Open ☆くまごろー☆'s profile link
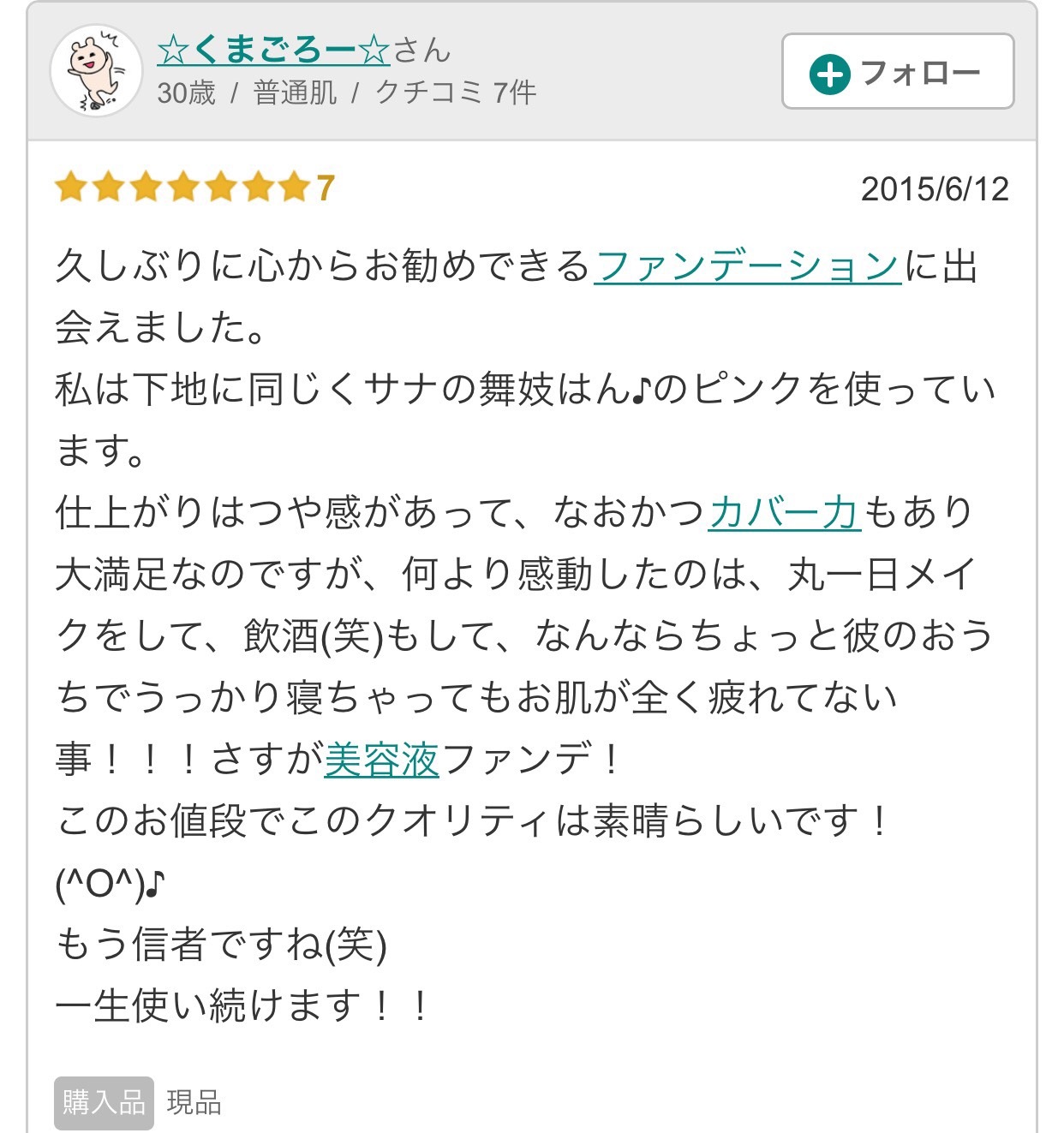The height and width of the screenshot is (1133, 1064). [273, 50]
